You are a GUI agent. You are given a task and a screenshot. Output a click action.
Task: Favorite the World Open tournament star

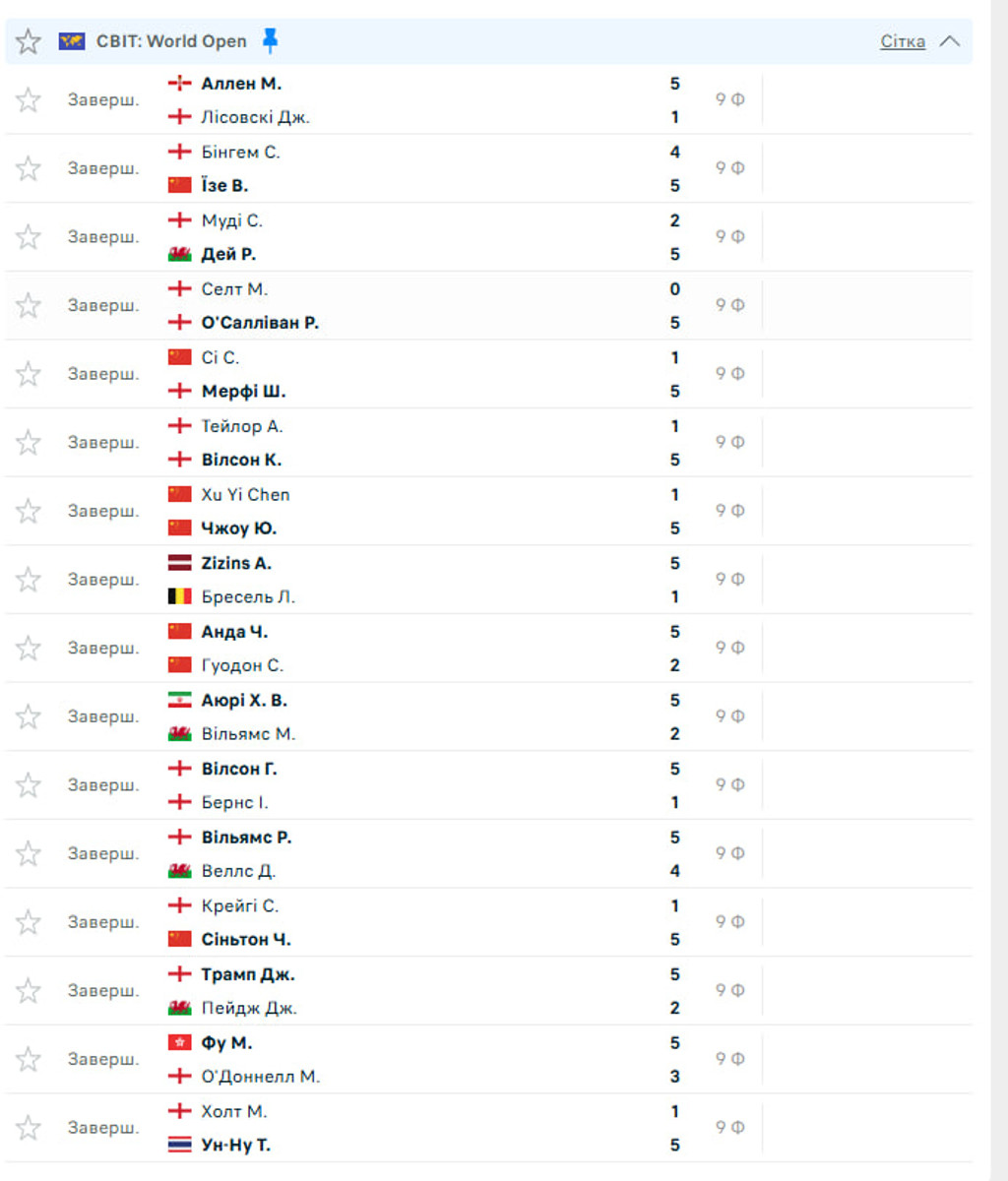click(x=29, y=41)
